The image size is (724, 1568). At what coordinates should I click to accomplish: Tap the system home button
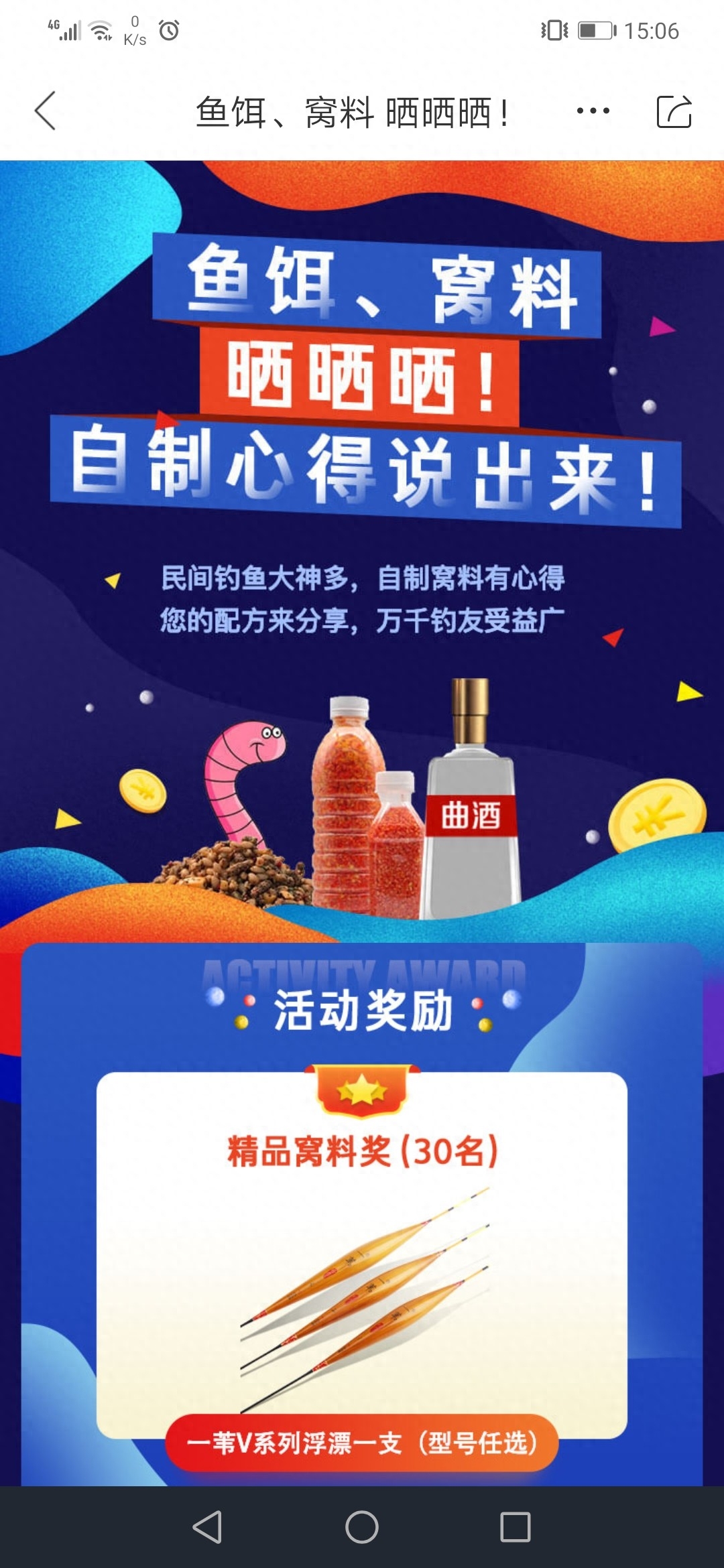tap(362, 1527)
